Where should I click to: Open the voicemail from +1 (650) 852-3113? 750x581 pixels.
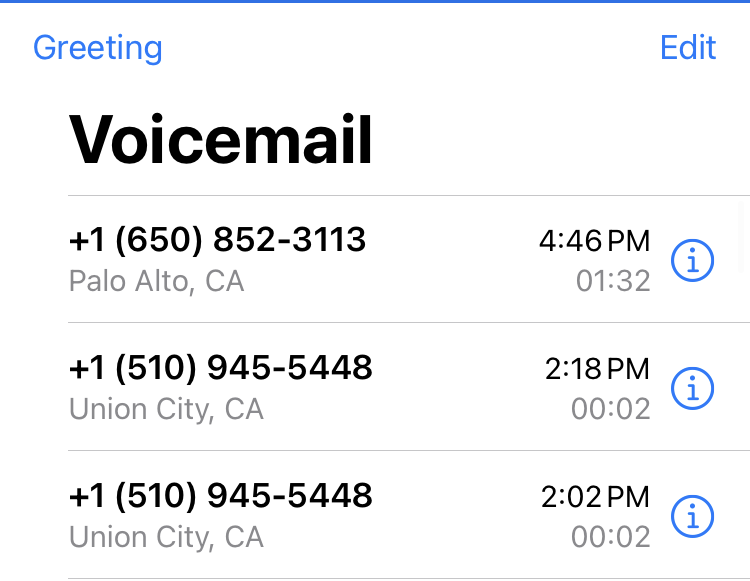tap(300, 259)
